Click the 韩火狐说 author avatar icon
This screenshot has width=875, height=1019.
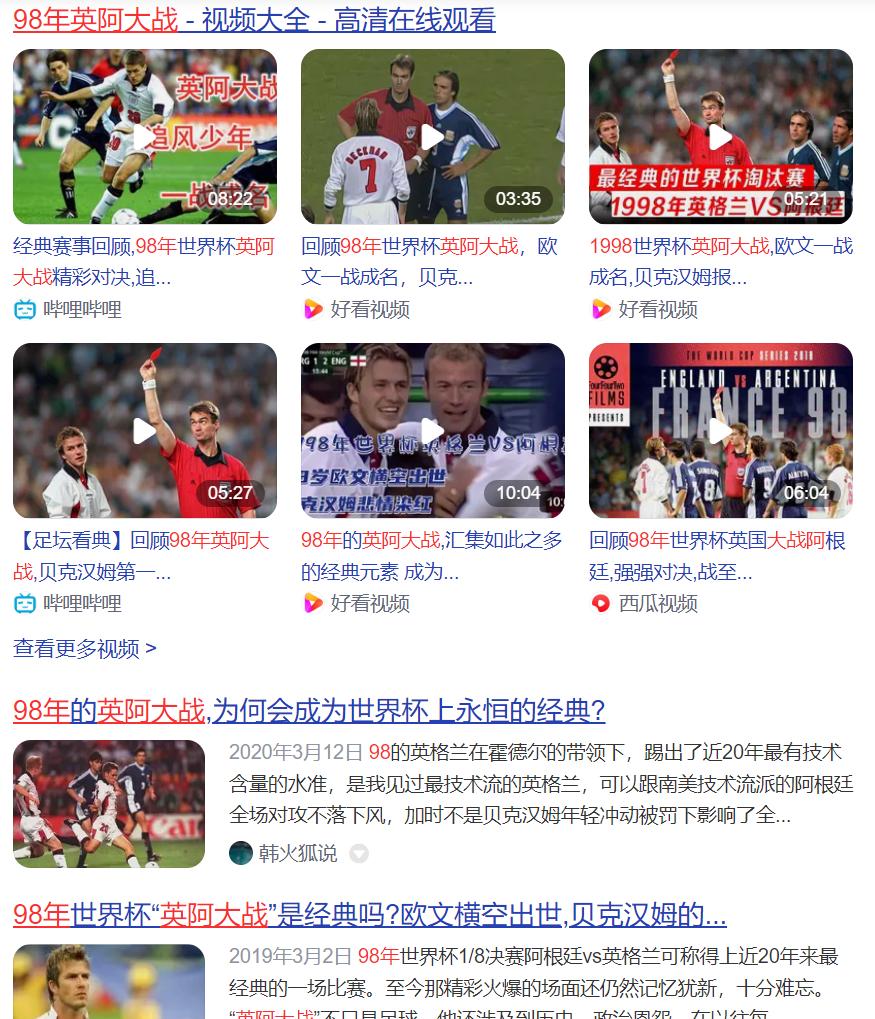tap(240, 854)
